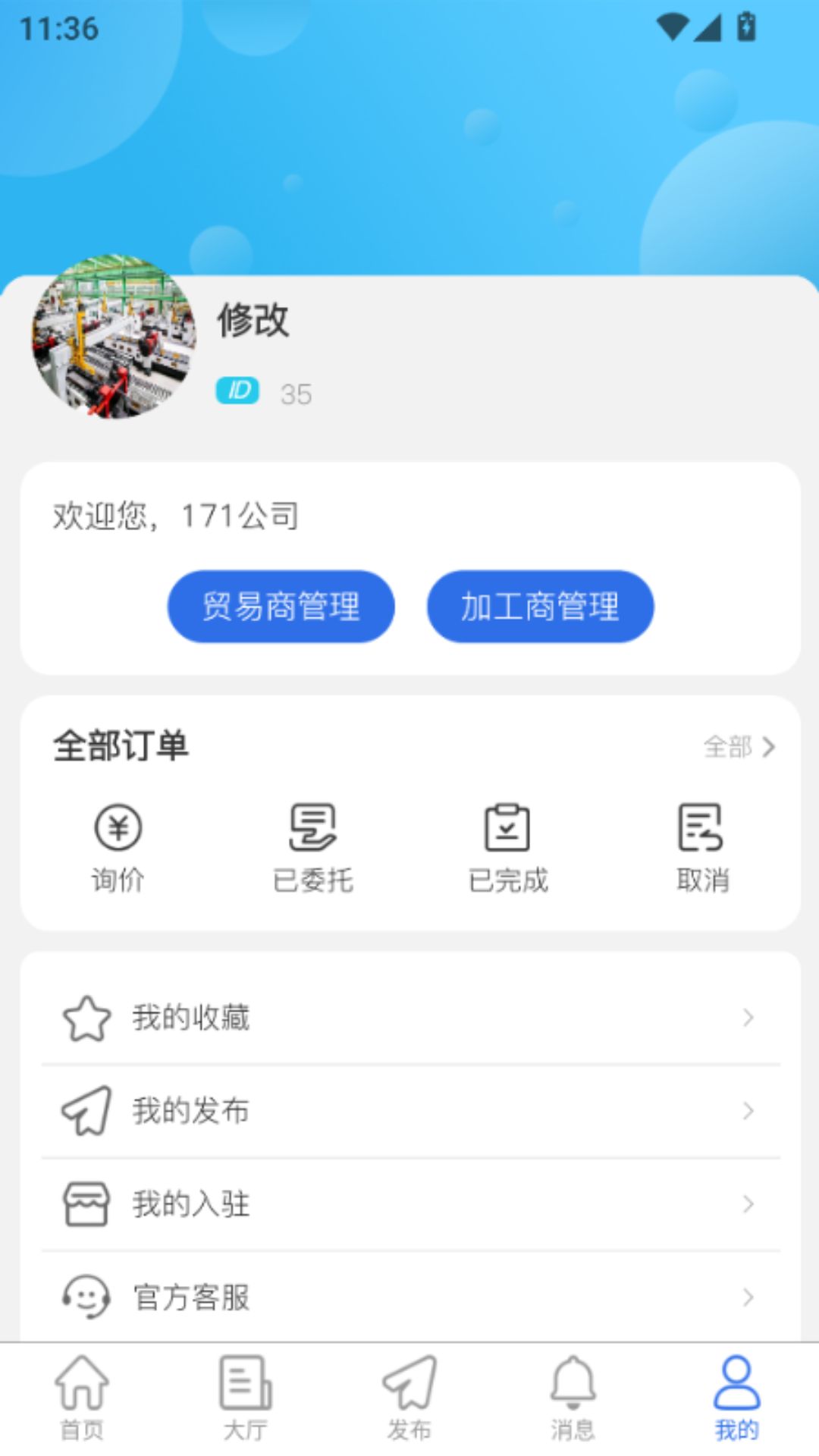Expand 全部 to view all orders
Viewport: 819px width, 1456px height.
739,747
